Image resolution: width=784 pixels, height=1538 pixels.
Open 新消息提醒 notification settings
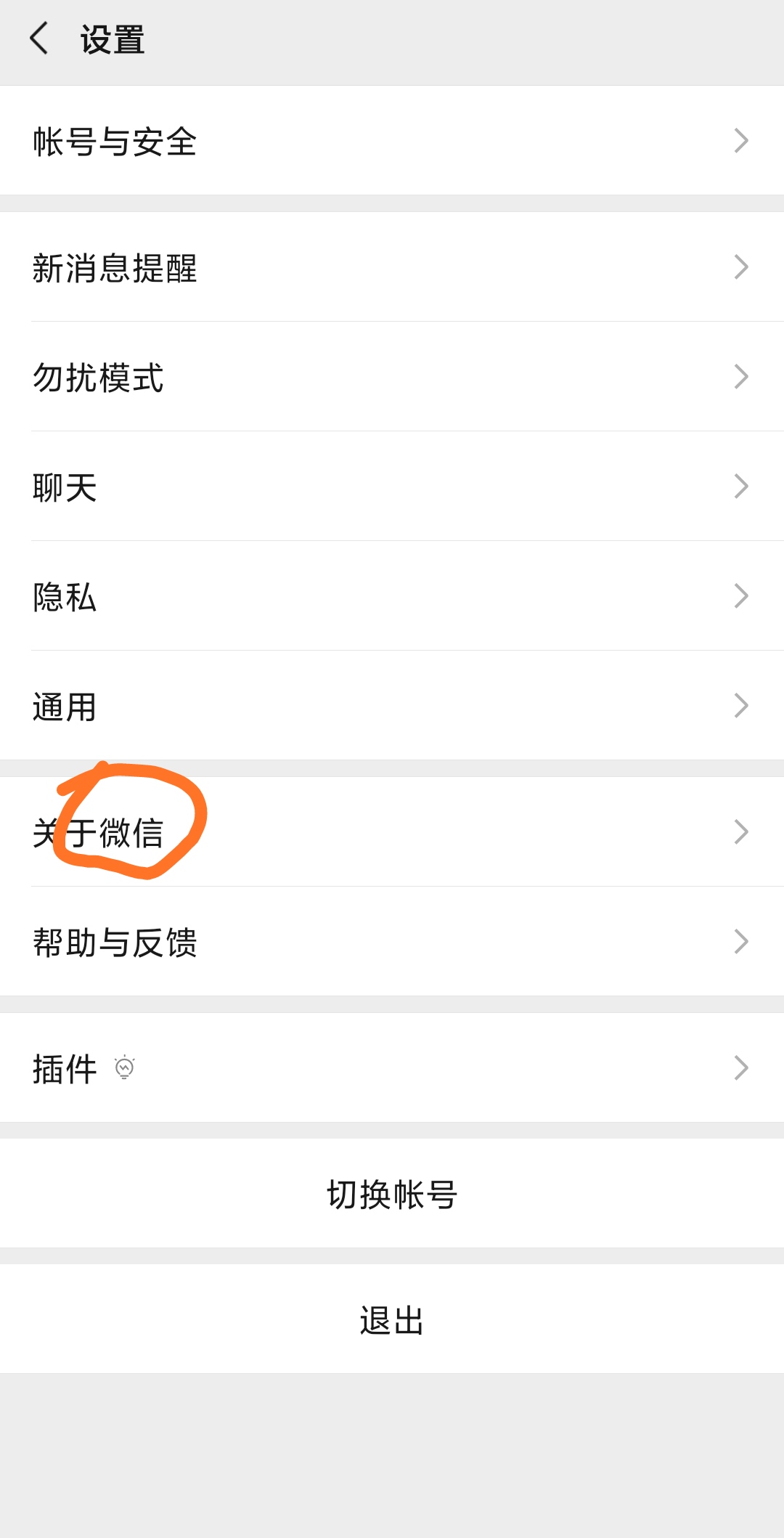(115, 269)
